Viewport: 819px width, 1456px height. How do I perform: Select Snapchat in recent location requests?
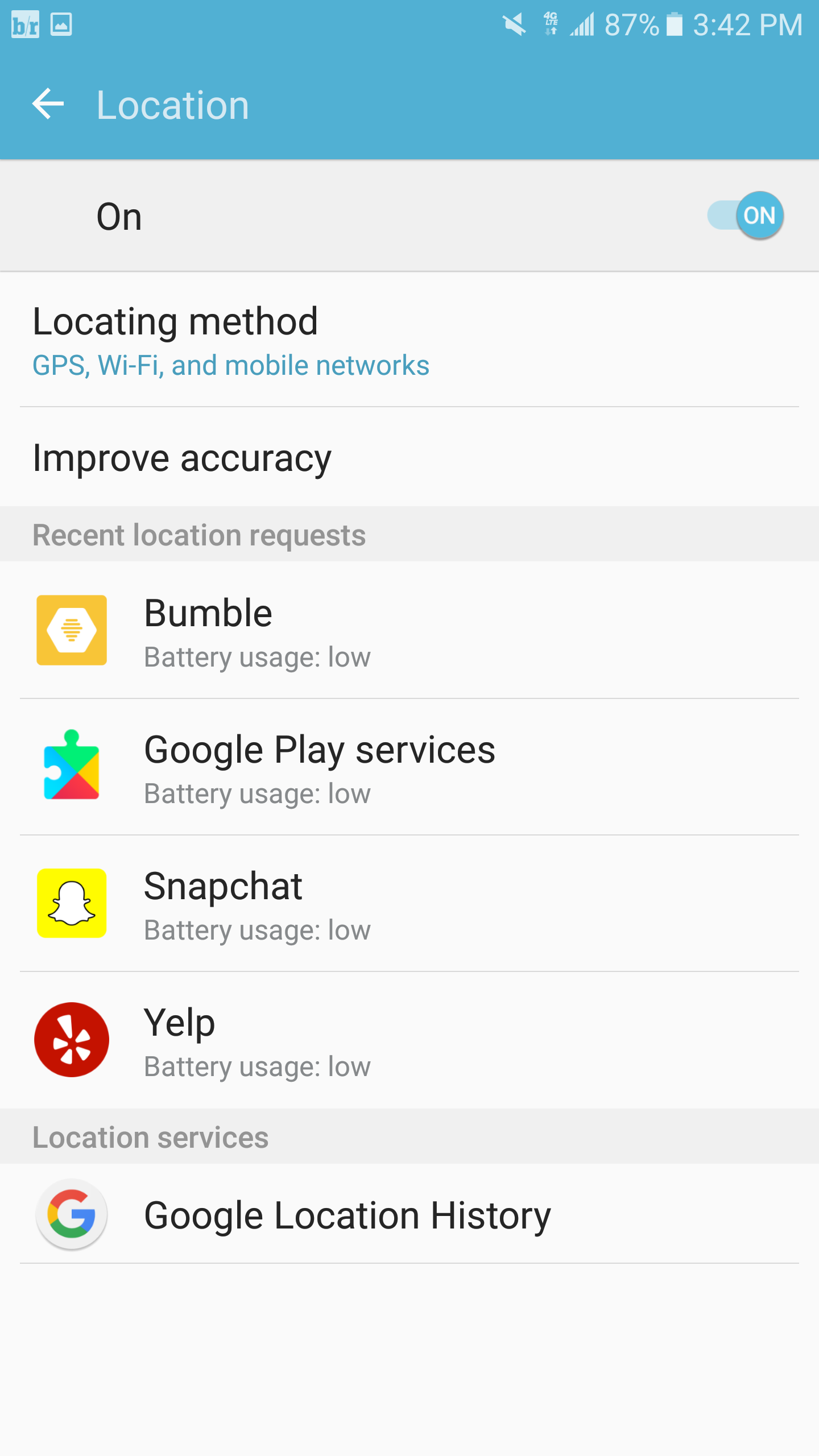[409, 904]
